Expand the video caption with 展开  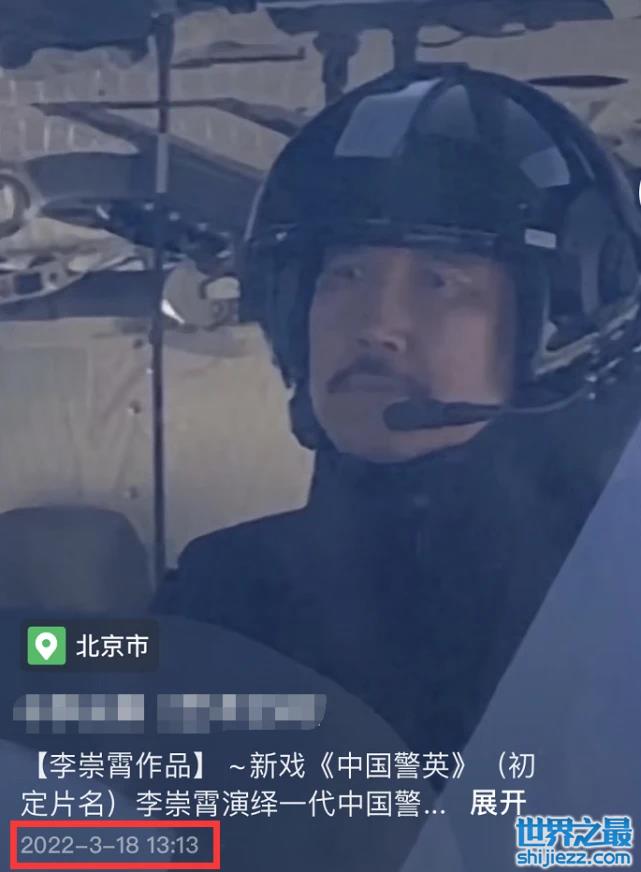497,802
